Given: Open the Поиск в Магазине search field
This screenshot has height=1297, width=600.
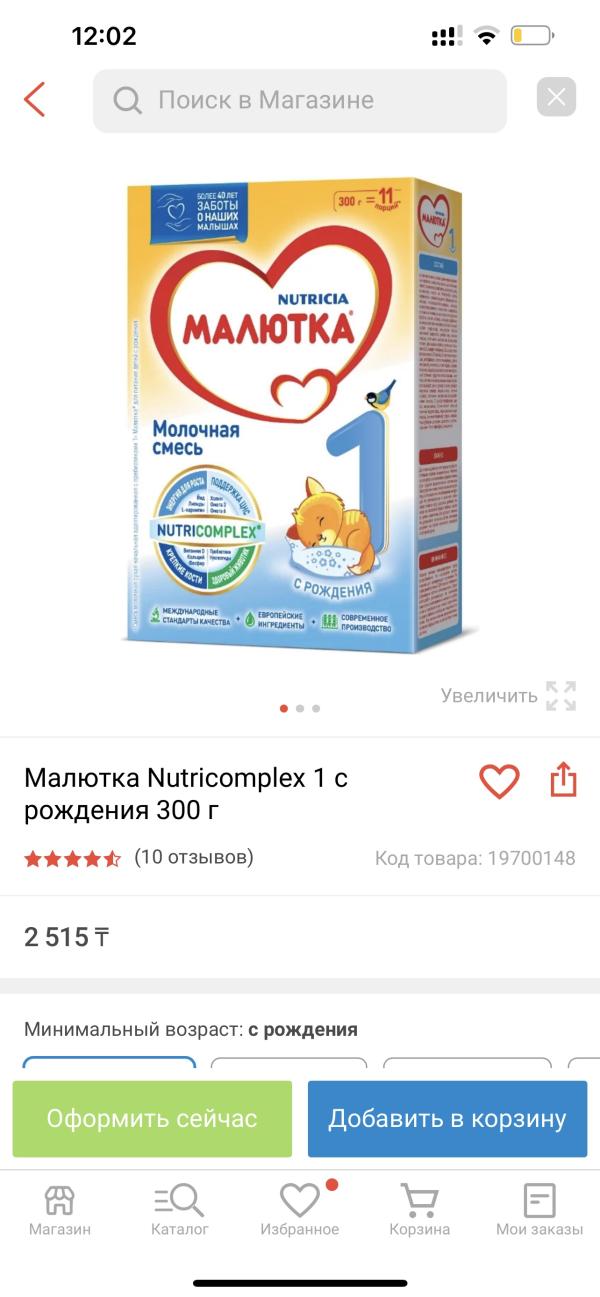Looking at the screenshot, I should click(x=300, y=100).
